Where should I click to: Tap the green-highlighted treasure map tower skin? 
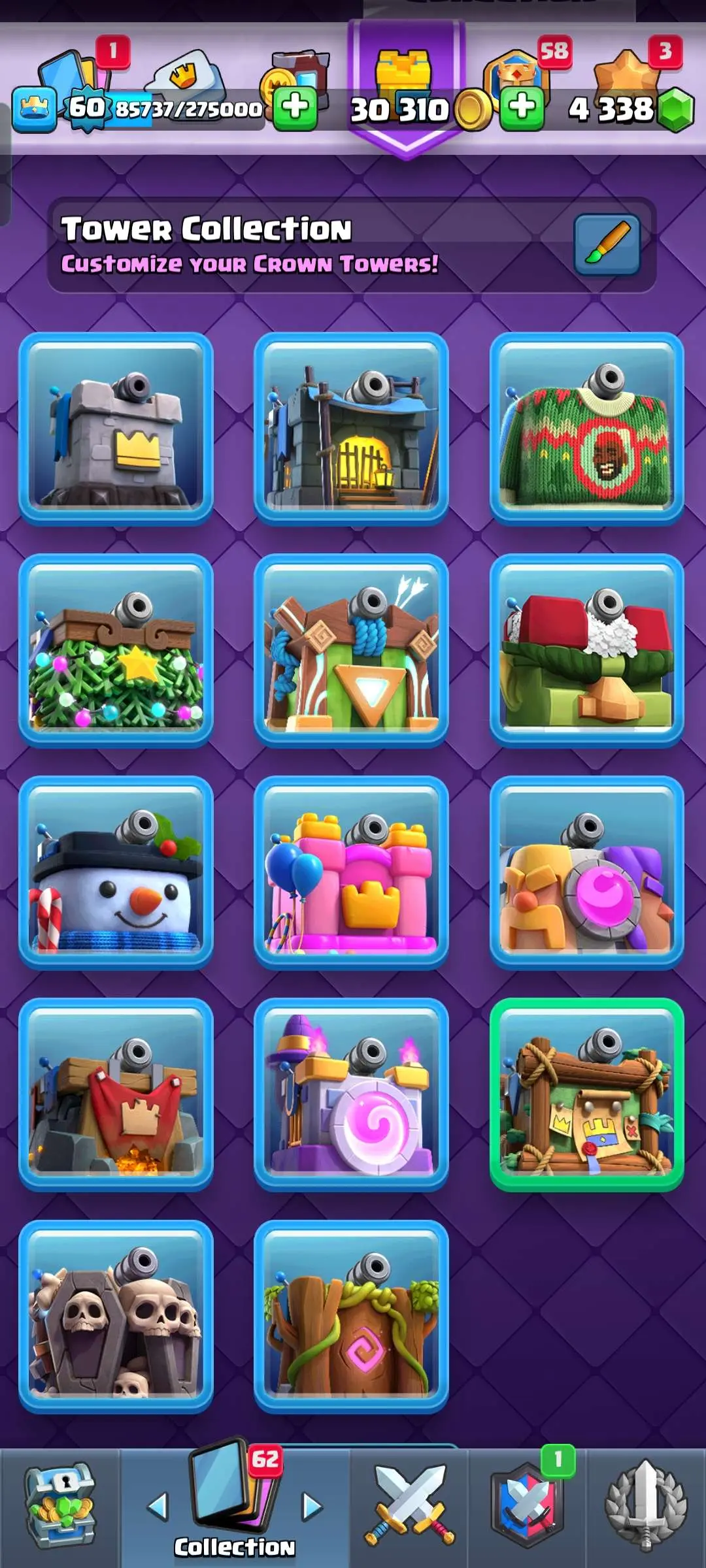(586, 1094)
